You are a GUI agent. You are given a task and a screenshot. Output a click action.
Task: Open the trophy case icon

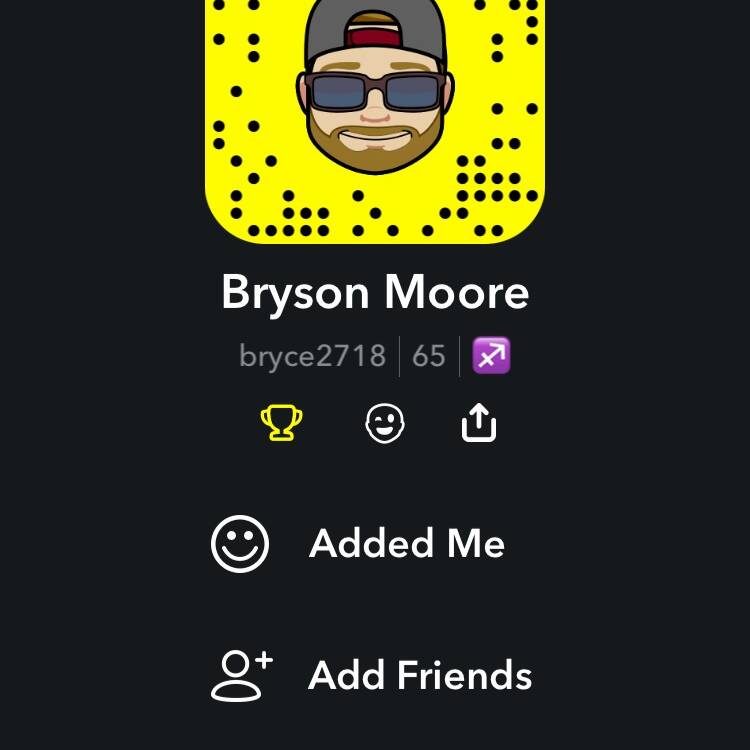click(281, 424)
